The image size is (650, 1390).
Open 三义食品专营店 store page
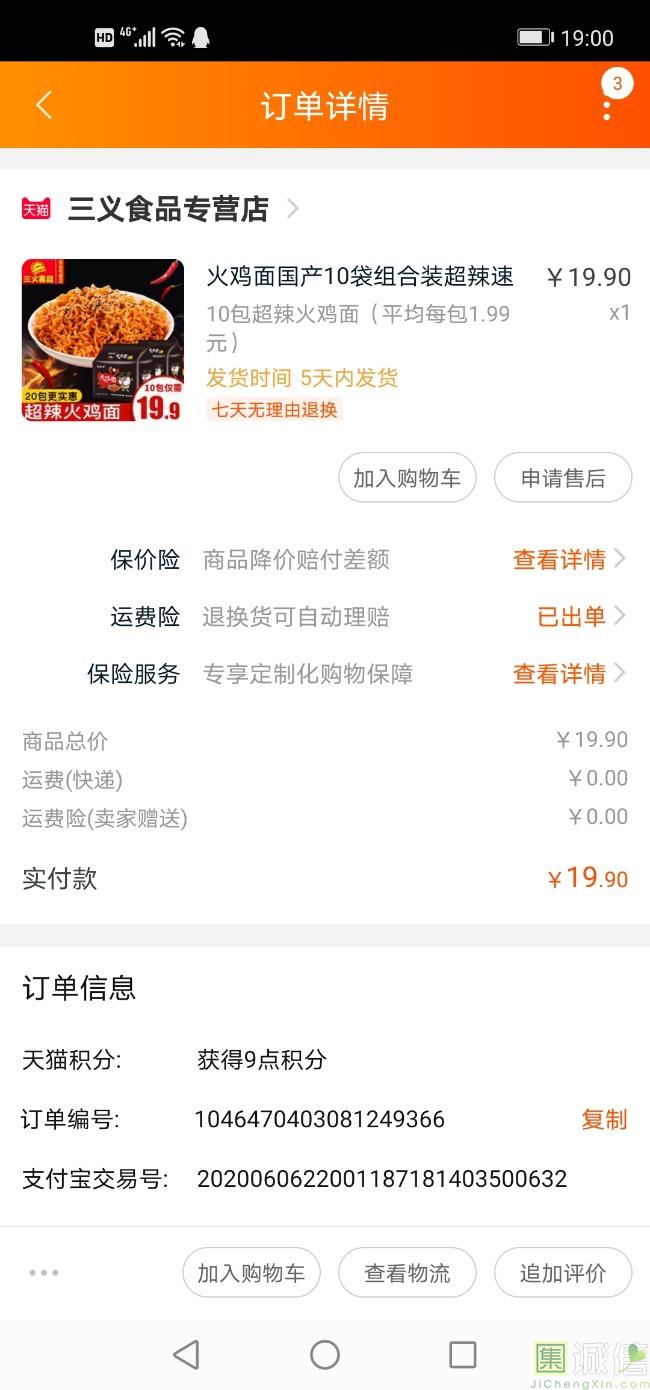click(168, 209)
